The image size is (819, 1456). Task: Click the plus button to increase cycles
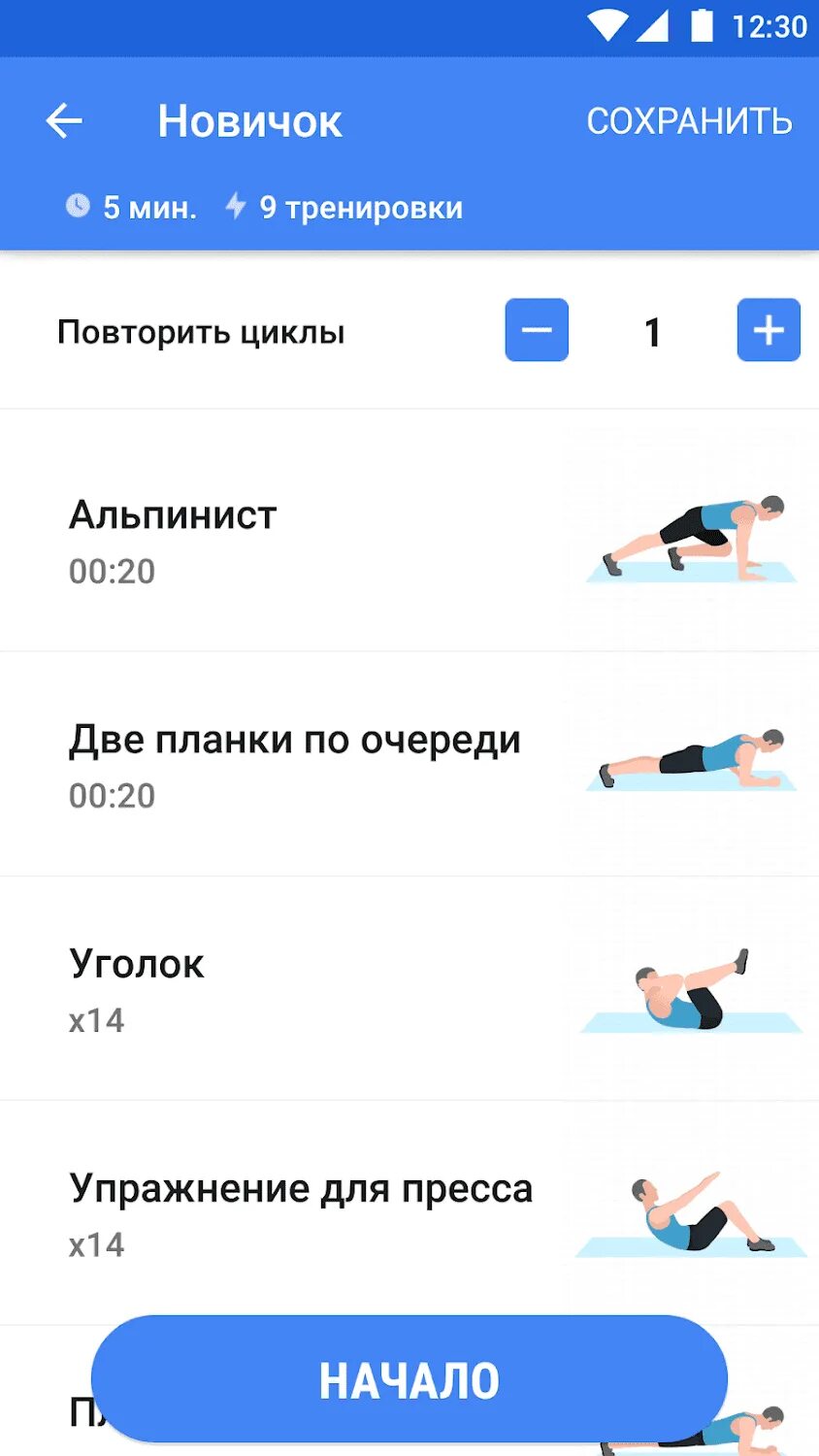coord(769,330)
